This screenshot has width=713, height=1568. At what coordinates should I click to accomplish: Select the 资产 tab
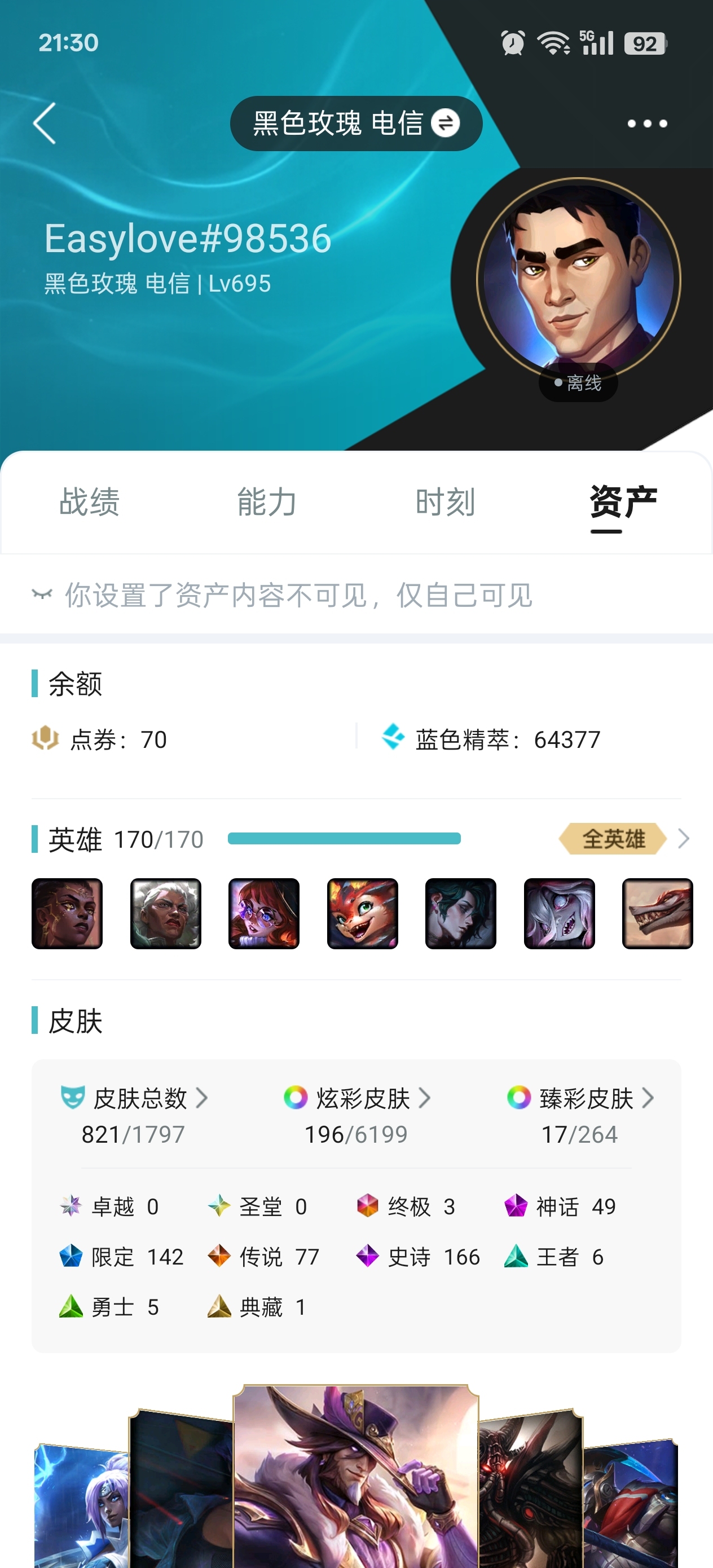[623, 502]
